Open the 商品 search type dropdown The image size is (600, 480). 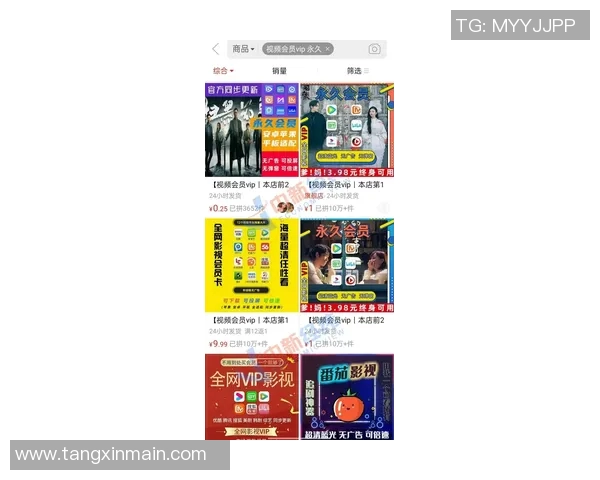[243, 49]
